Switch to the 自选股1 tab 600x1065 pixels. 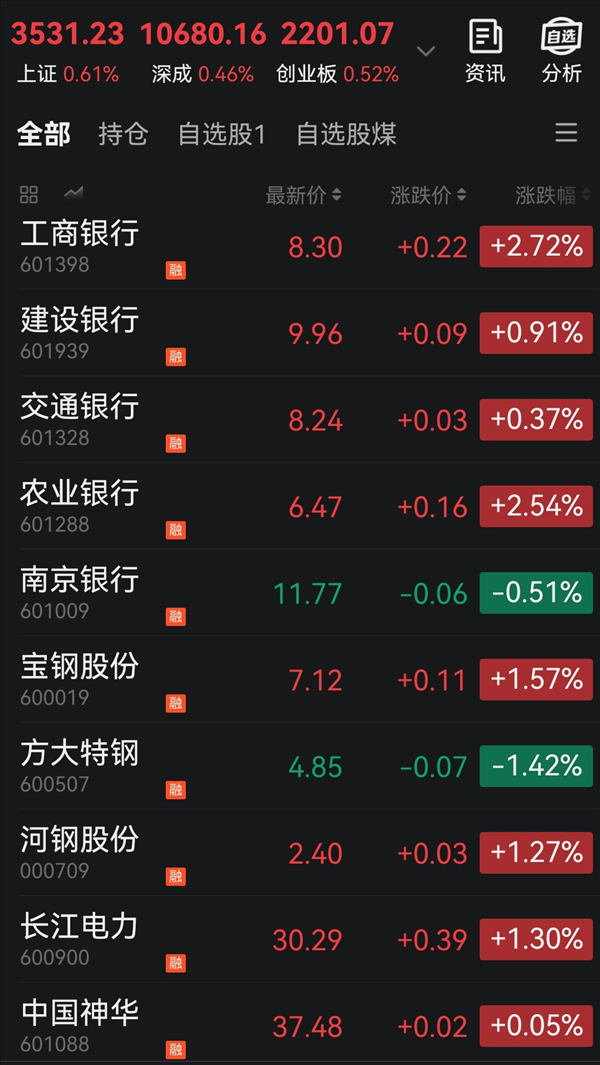[x=222, y=134]
